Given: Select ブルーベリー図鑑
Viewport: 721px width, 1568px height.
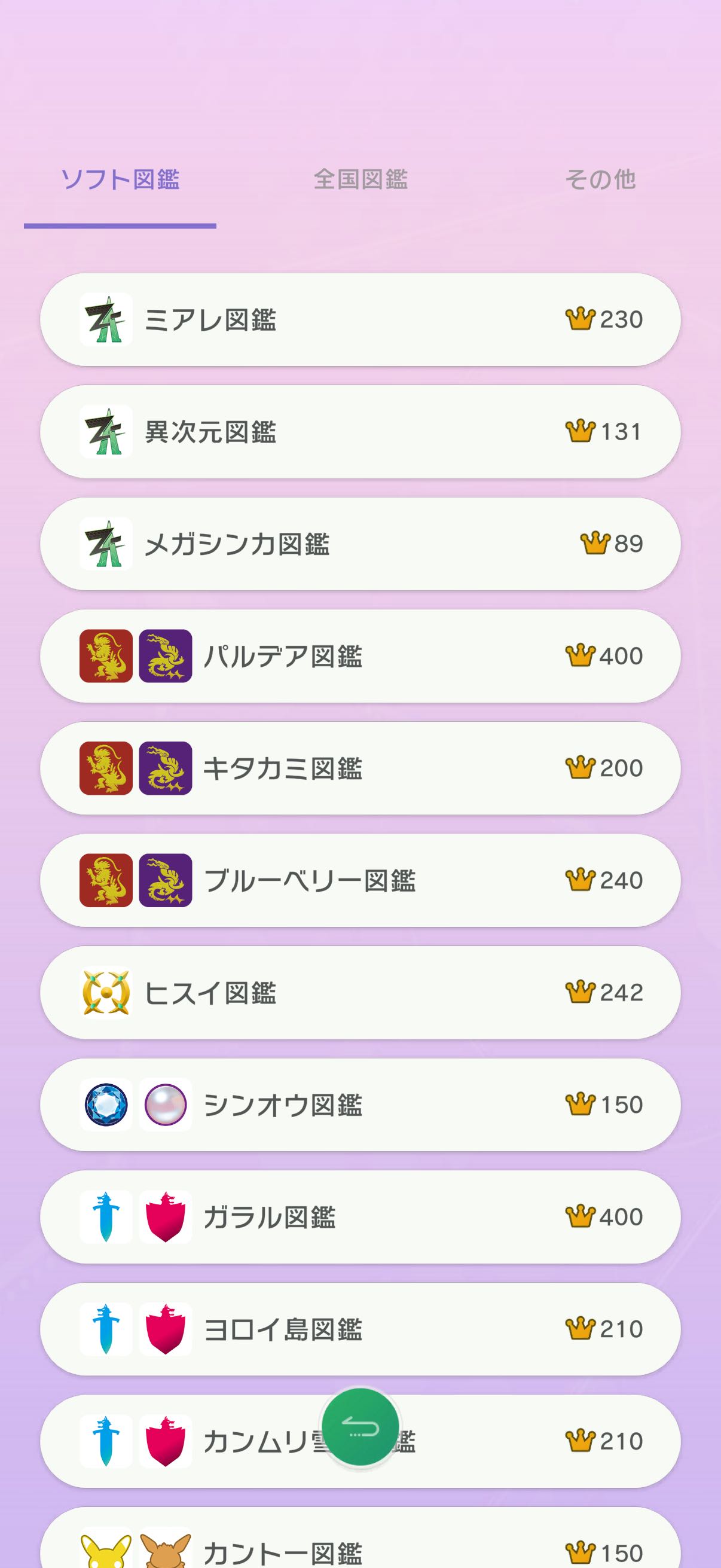Looking at the screenshot, I should (360, 880).
